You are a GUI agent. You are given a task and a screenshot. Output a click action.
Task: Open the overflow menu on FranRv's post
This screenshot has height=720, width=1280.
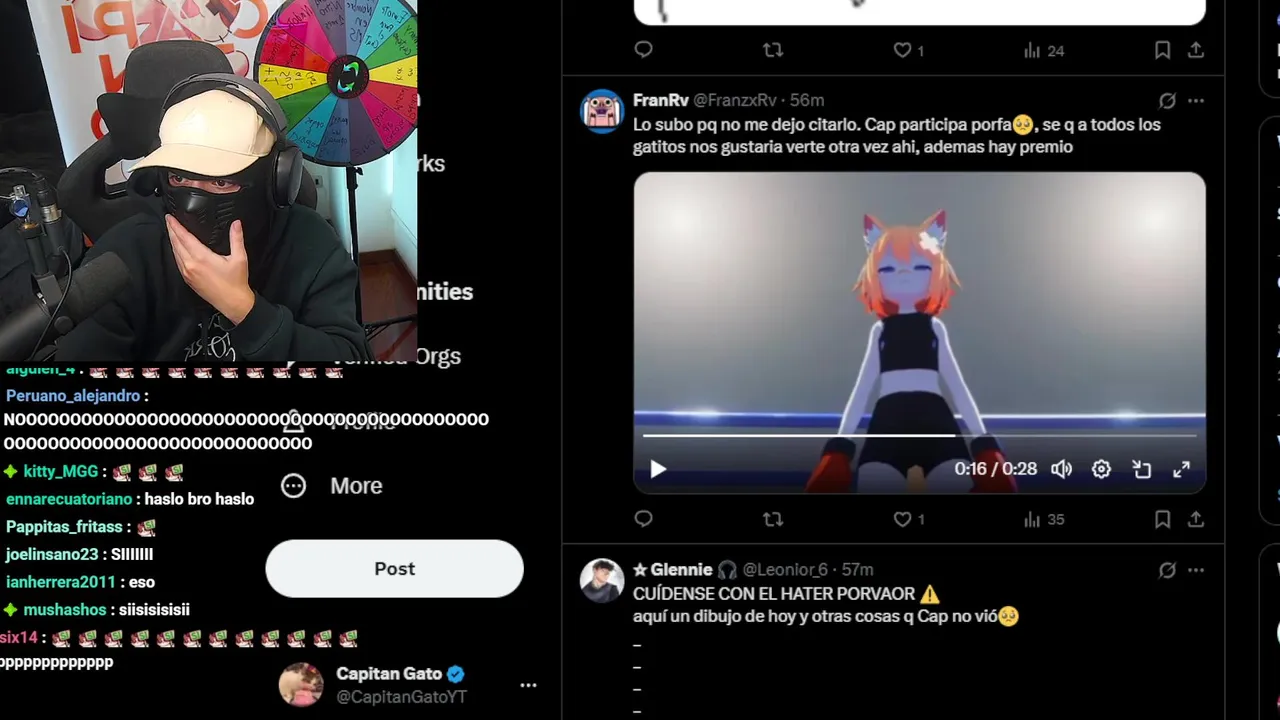click(x=1196, y=101)
